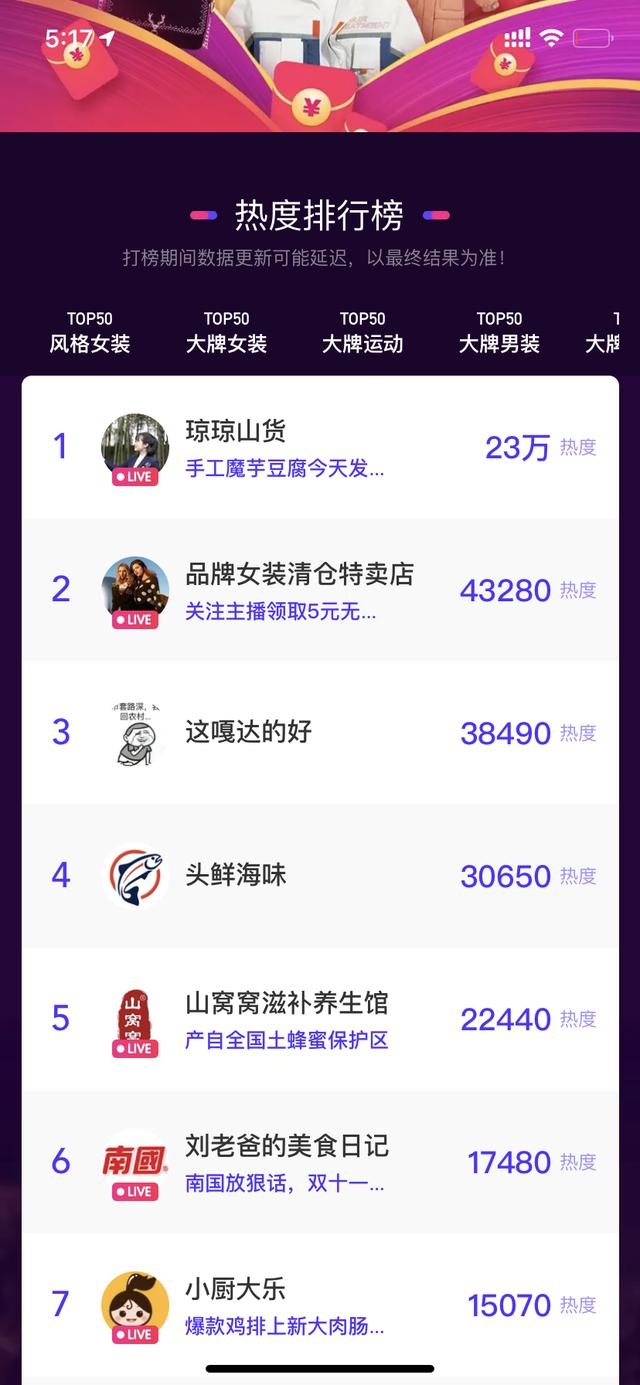
Task: Open the 山窝窝滋补养生馆 row
Action: click(320, 1019)
